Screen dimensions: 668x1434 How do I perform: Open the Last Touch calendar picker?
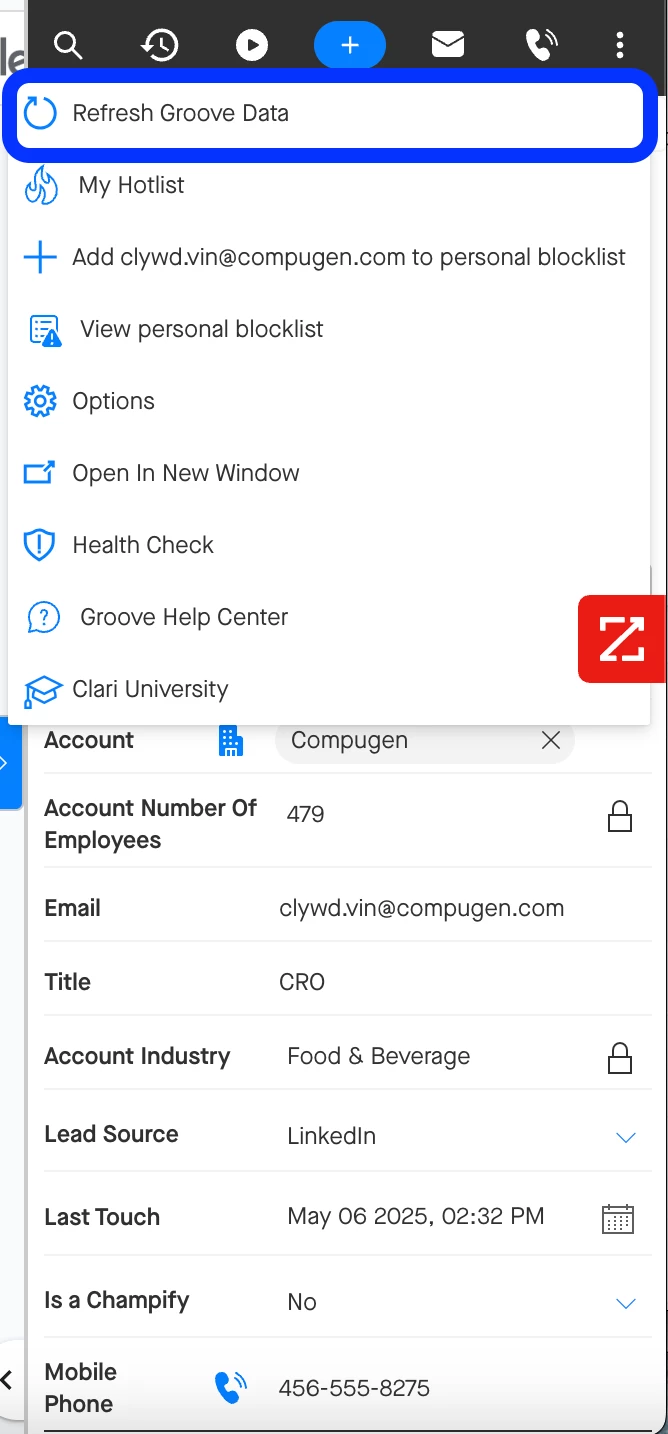(618, 1218)
